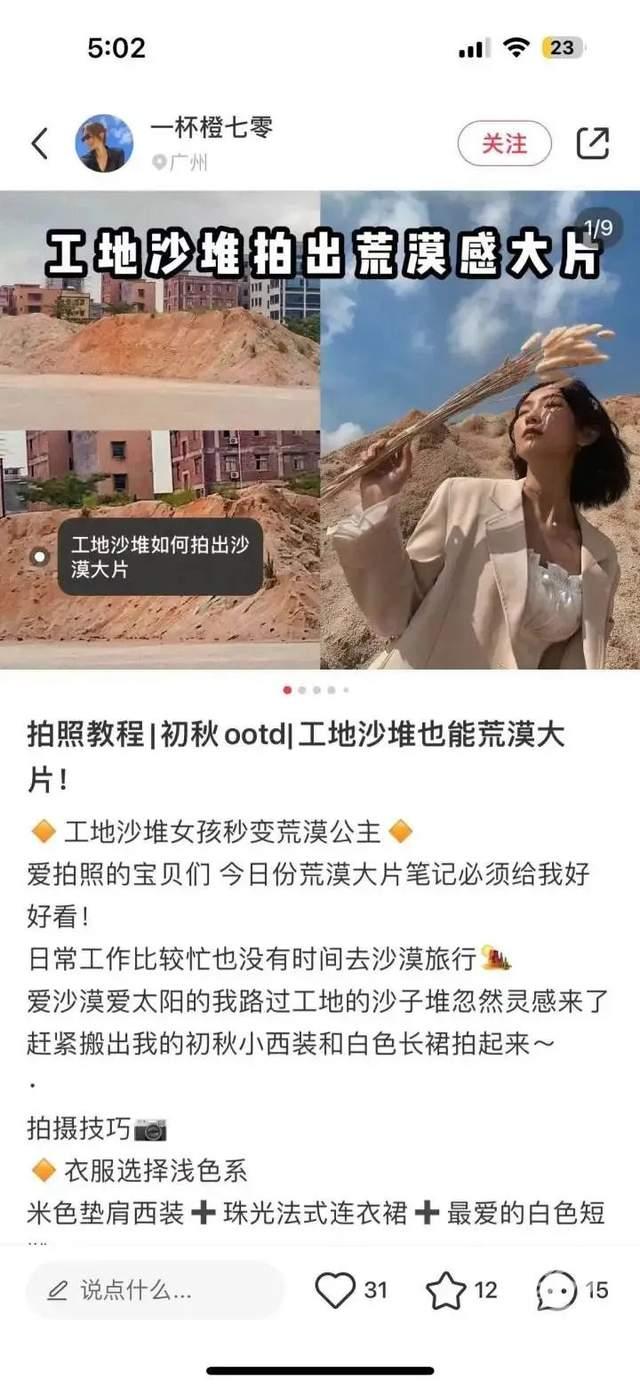Open the comments bubble icon
640x1388 pixels.
click(556, 1290)
